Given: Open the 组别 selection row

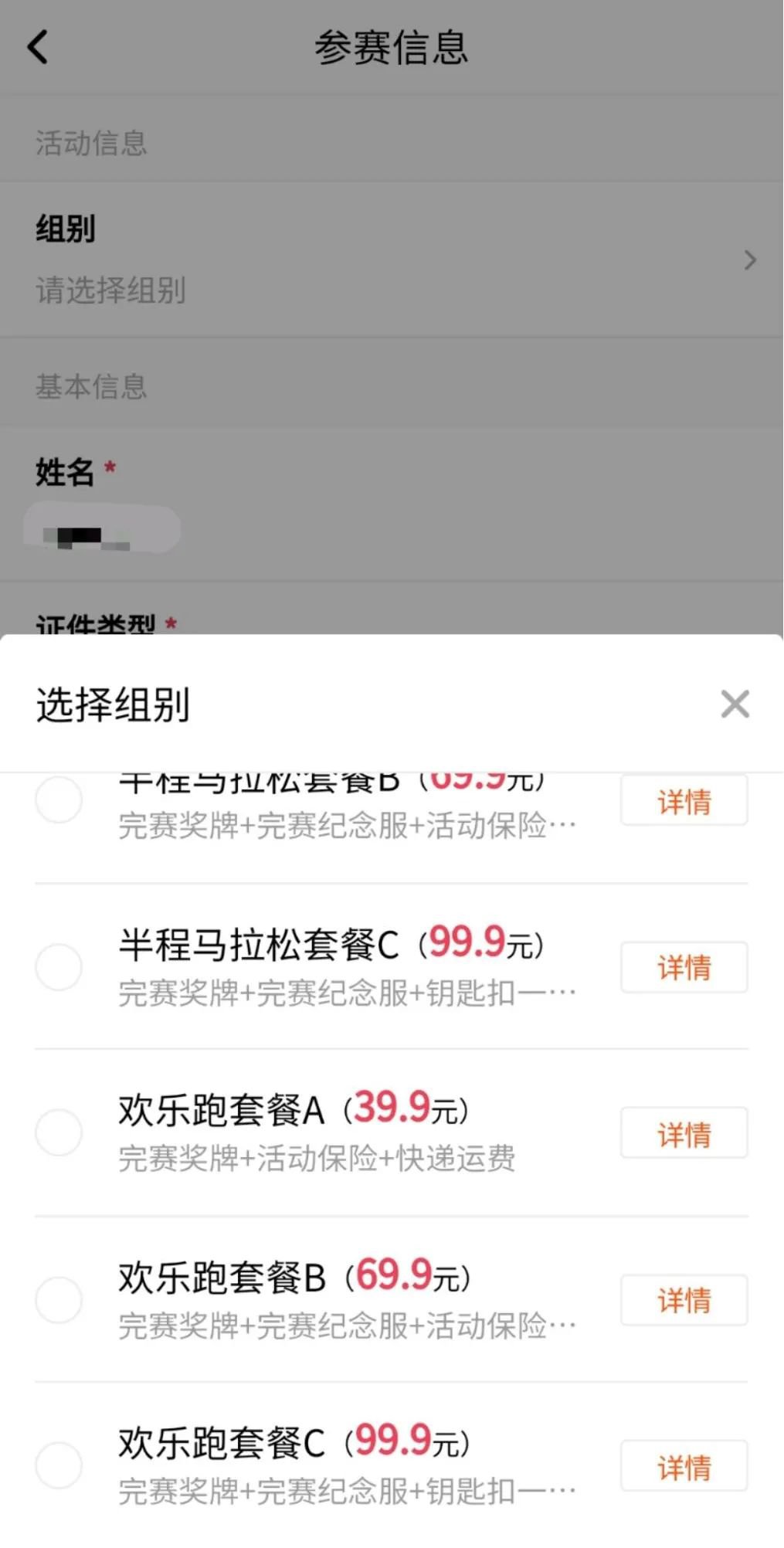Looking at the screenshot, I should 391,260.
